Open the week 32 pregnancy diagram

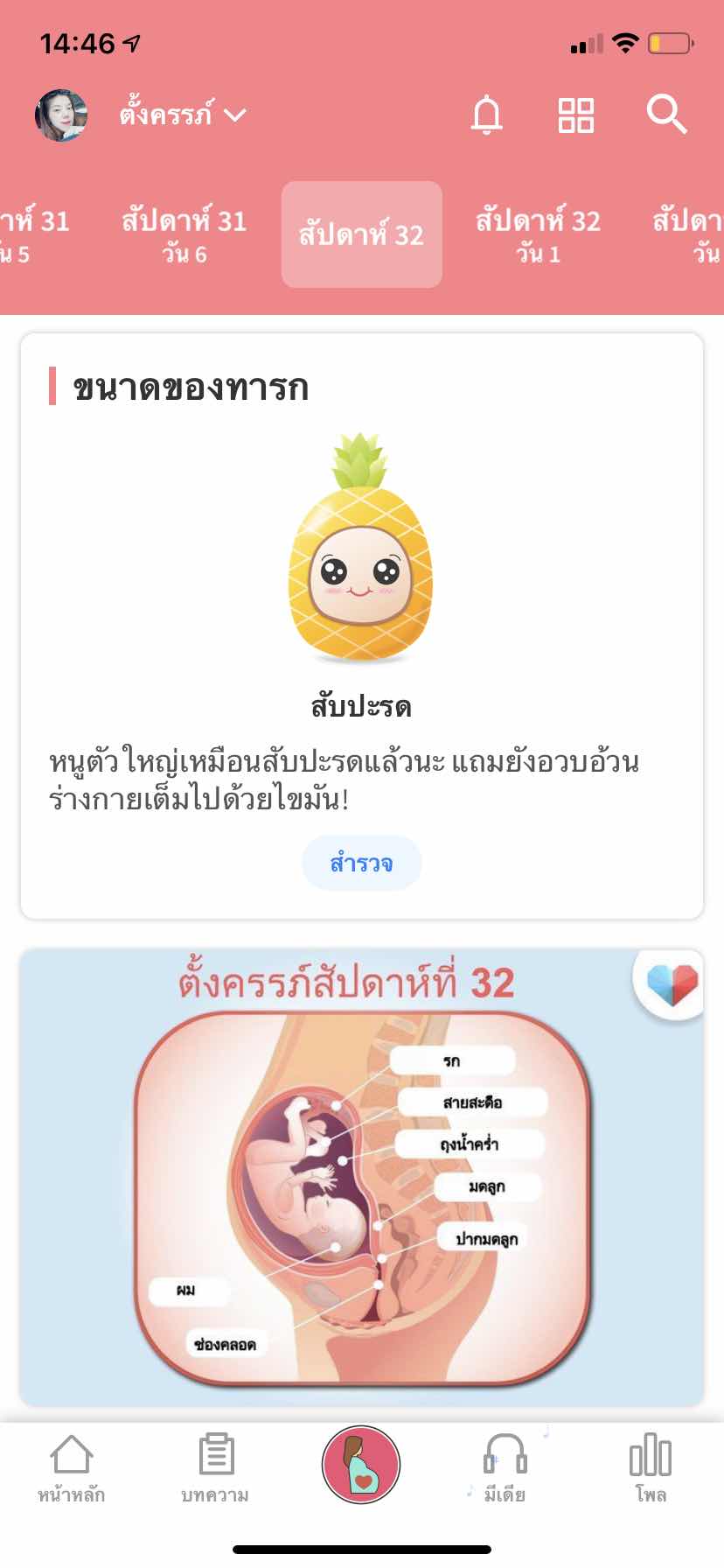click(361, 1190)
